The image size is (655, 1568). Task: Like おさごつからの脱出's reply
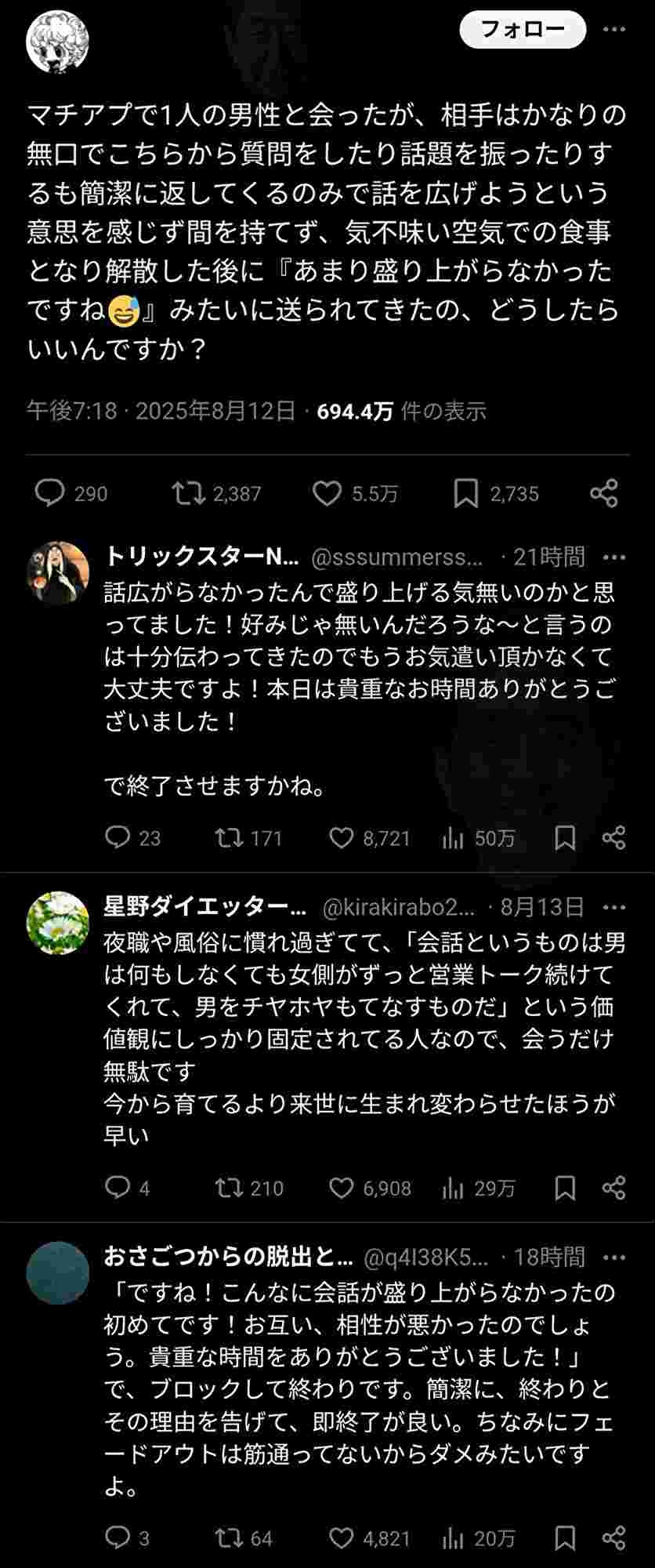coord(341,1538)
